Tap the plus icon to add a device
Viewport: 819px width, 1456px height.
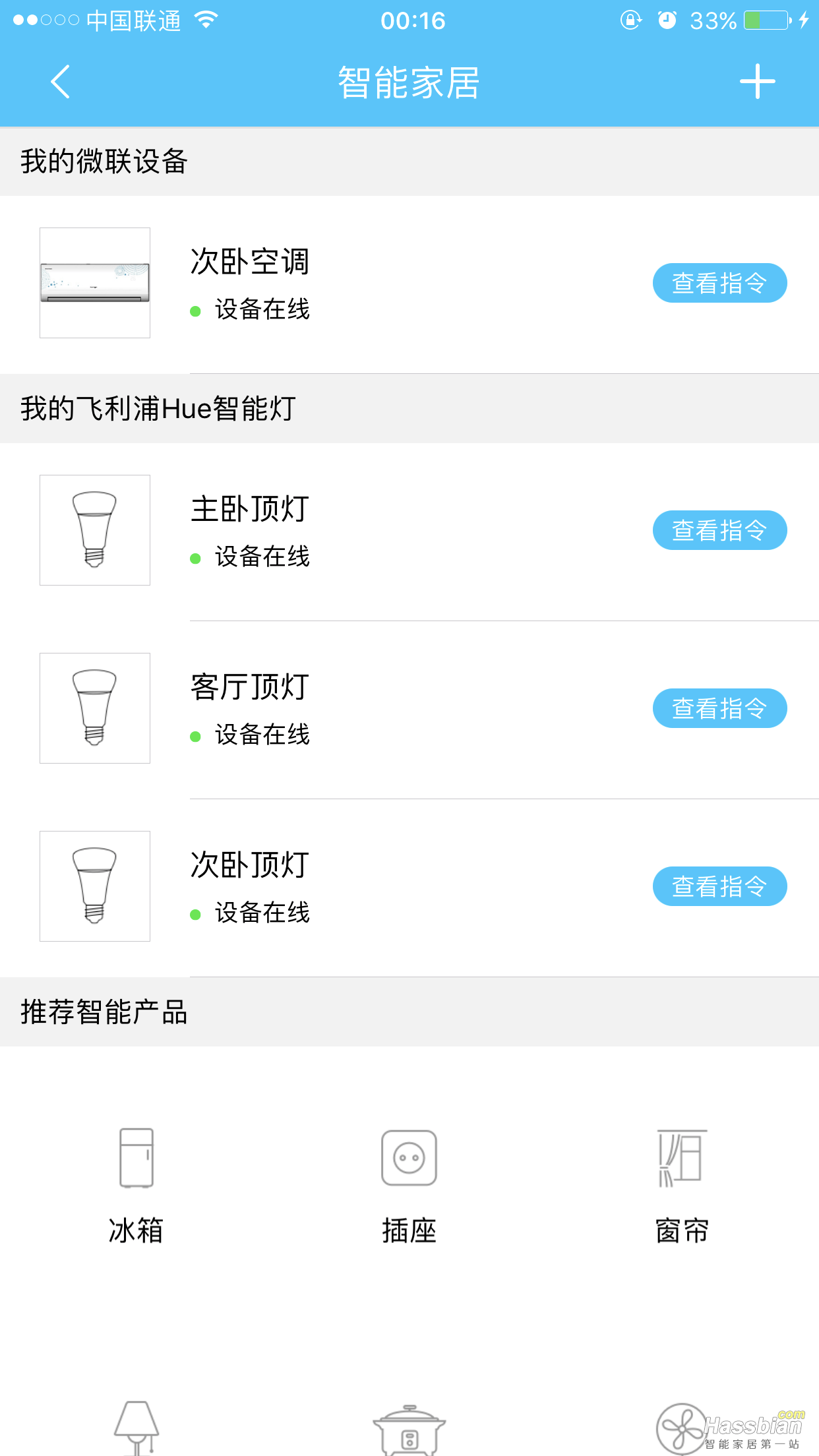(757, 81)
